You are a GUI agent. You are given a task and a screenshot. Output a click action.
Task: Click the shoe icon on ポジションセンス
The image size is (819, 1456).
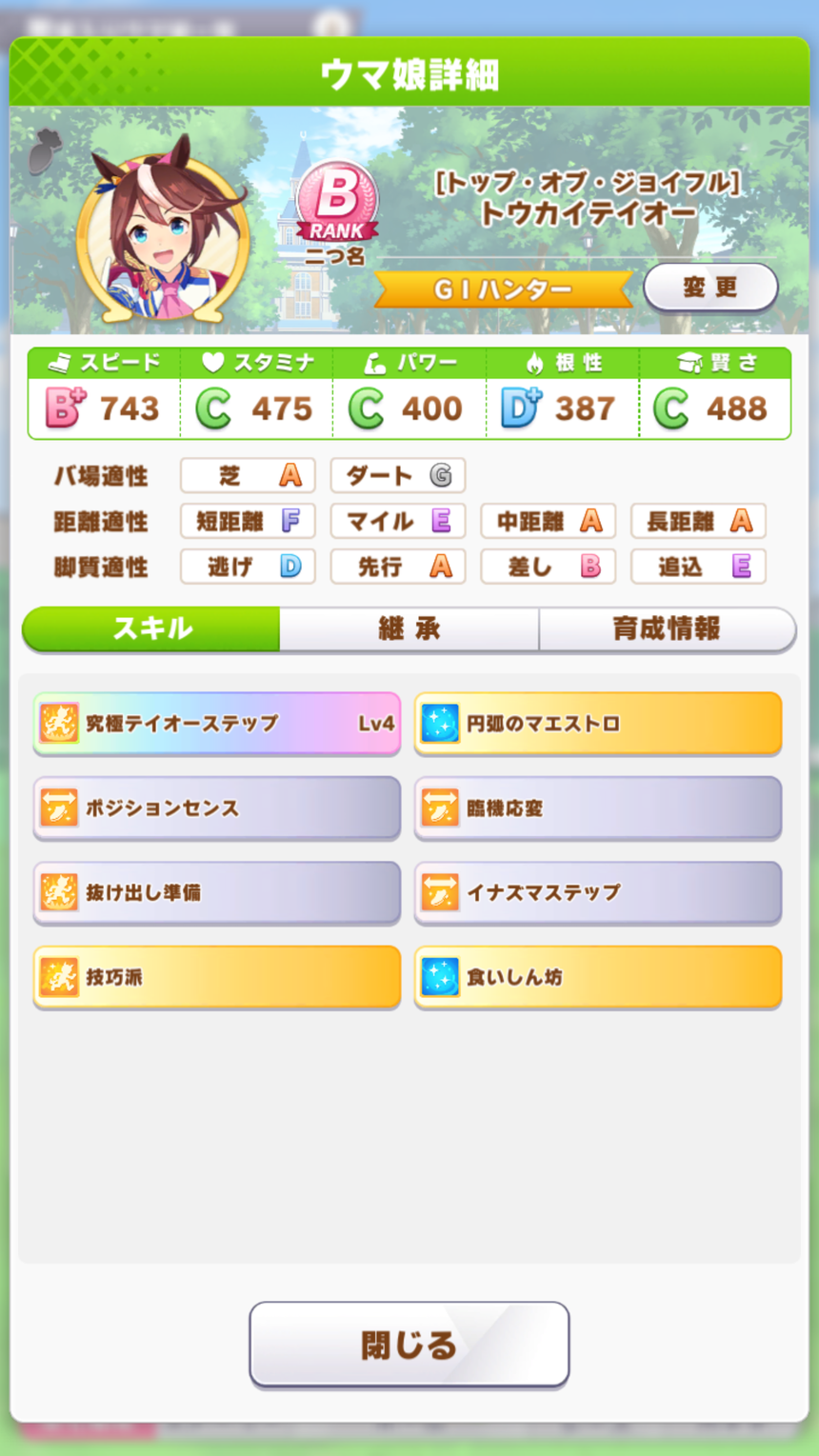60,808
